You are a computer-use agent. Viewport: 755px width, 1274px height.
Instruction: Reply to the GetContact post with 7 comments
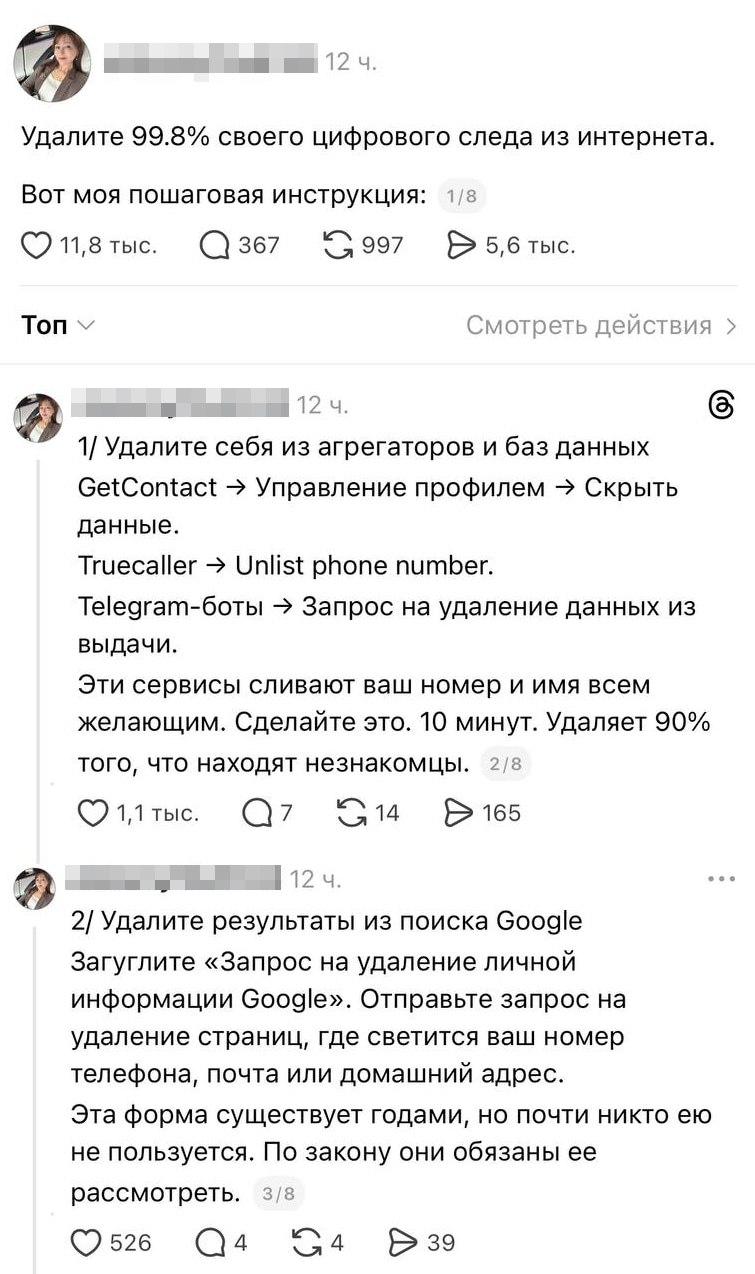(256, 813)
